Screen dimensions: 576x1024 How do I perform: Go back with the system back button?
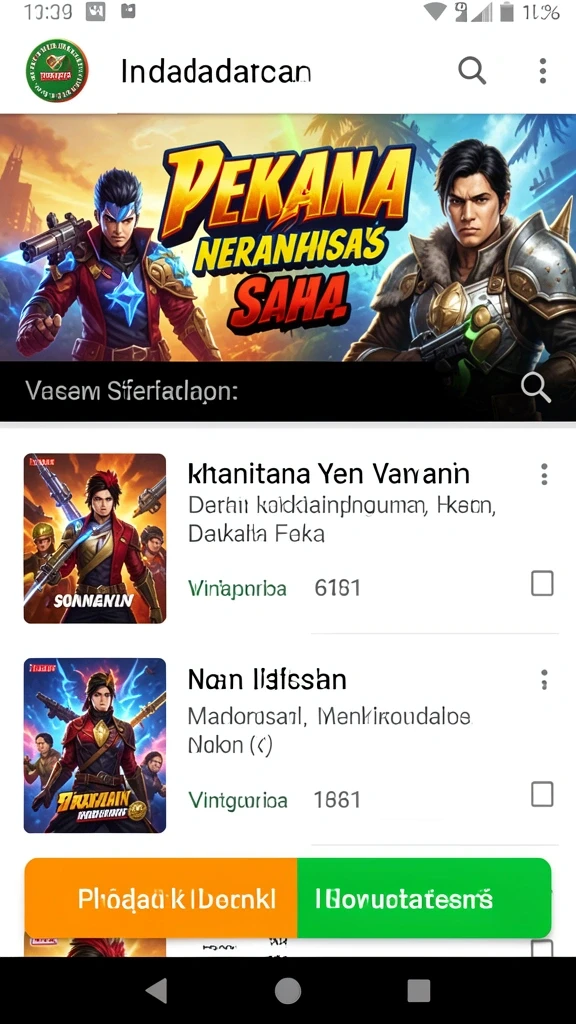point(157,991)
